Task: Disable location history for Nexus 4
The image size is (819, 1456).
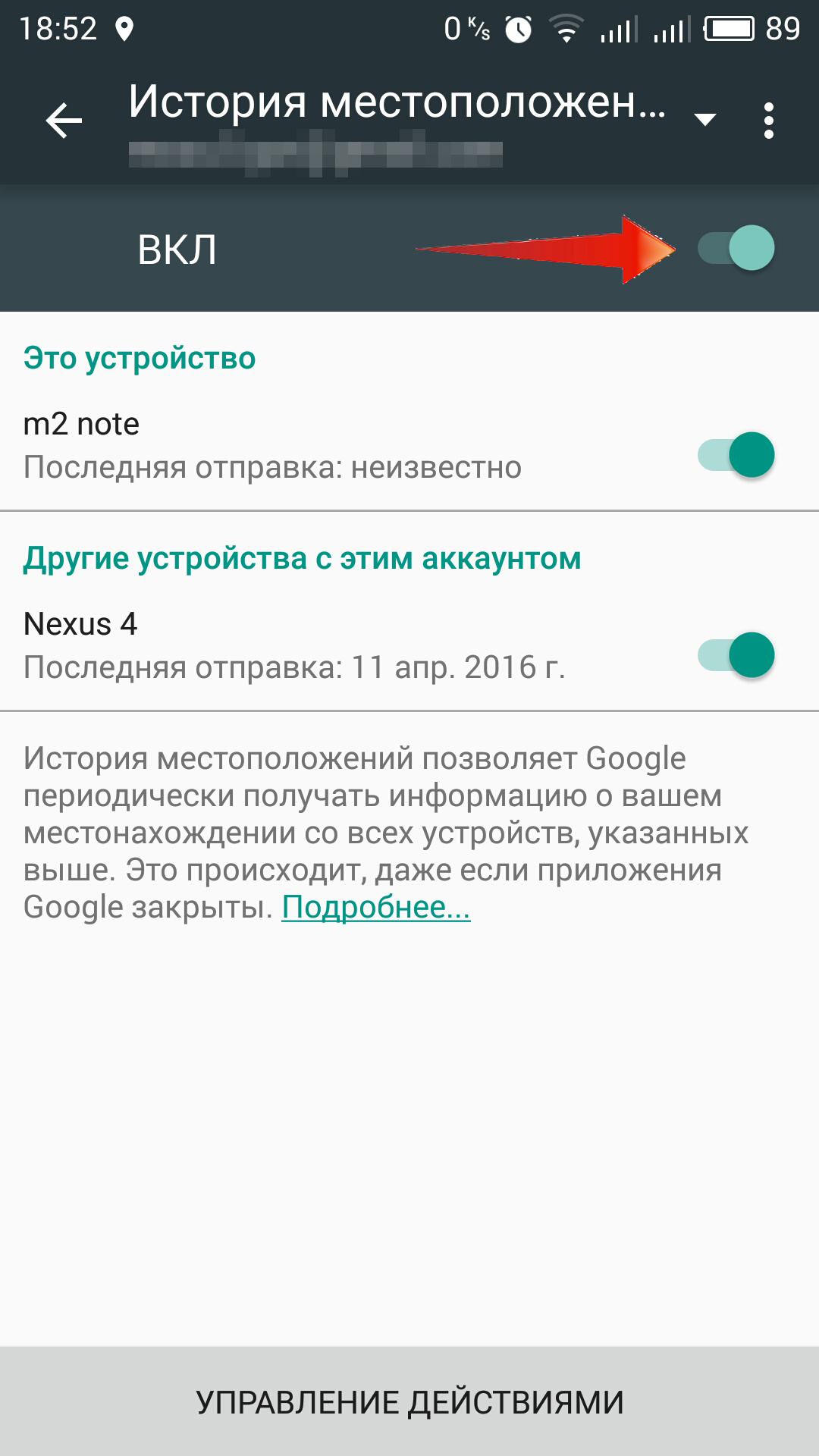Action: click(736, 654)
